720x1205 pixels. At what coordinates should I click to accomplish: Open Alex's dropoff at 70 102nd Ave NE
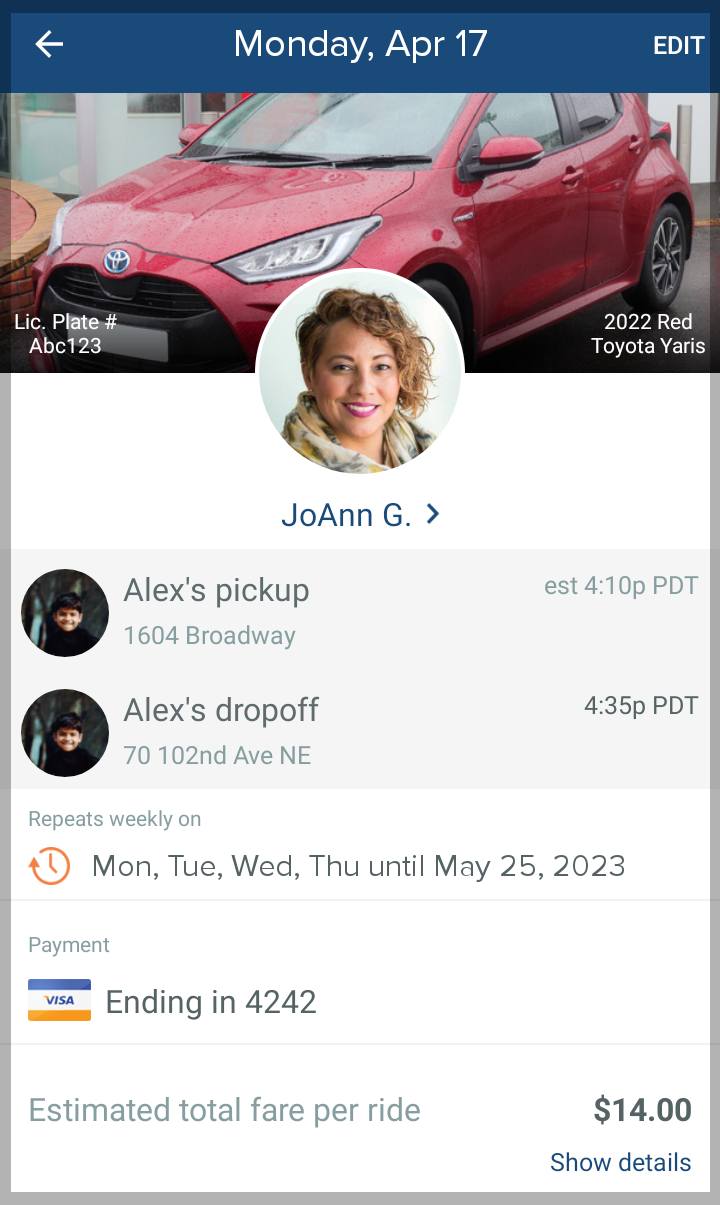pyautogui.click(x=360, y=730)
